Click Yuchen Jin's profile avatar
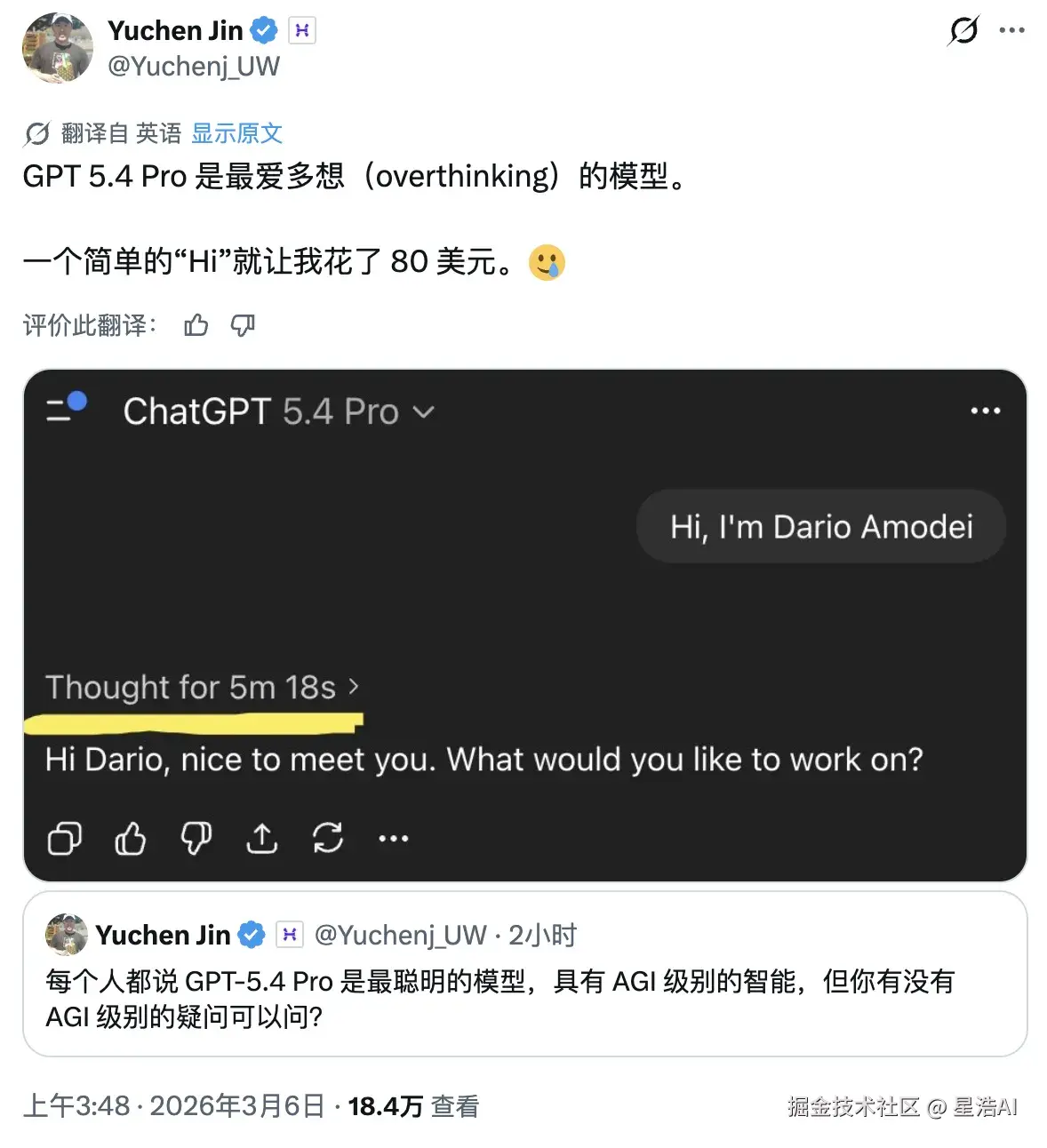The height and width of the screenshot is (1148, 1047). pyautogui.click(x=59, y=48)
